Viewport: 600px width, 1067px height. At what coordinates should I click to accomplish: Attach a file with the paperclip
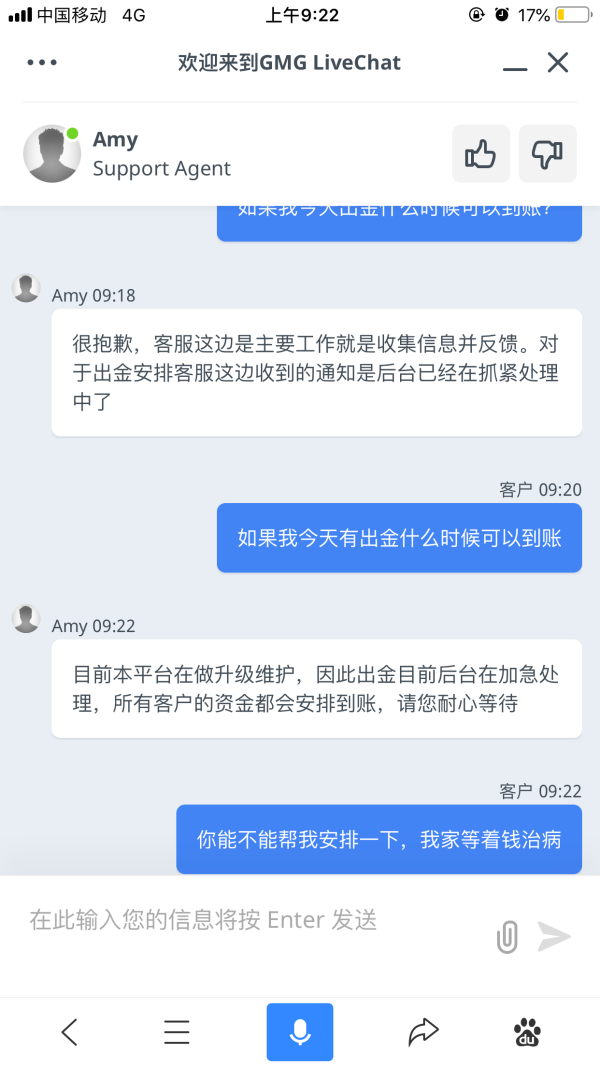507,936
